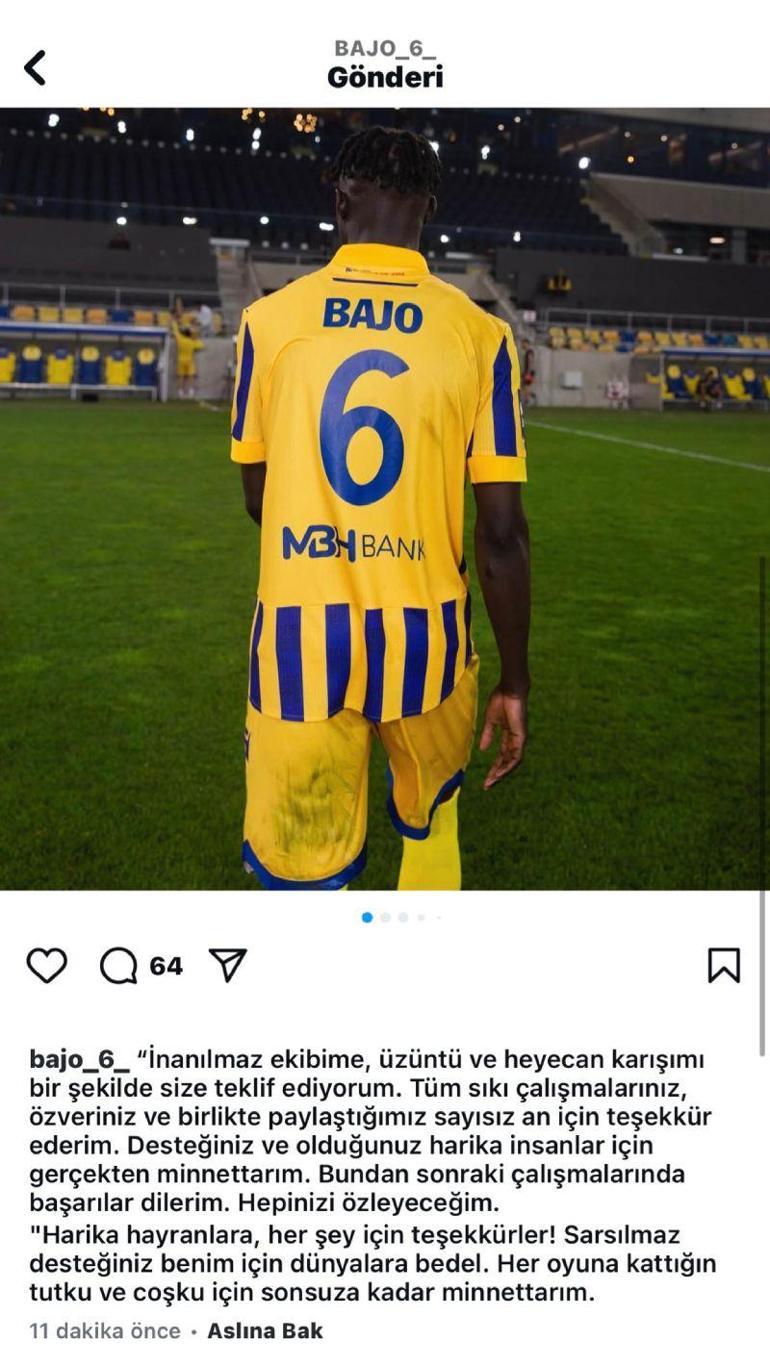Viewport: 770px width, 1366px height.
Task: Like bajo_6_'s post with the heart
Action: coord(46,965)
